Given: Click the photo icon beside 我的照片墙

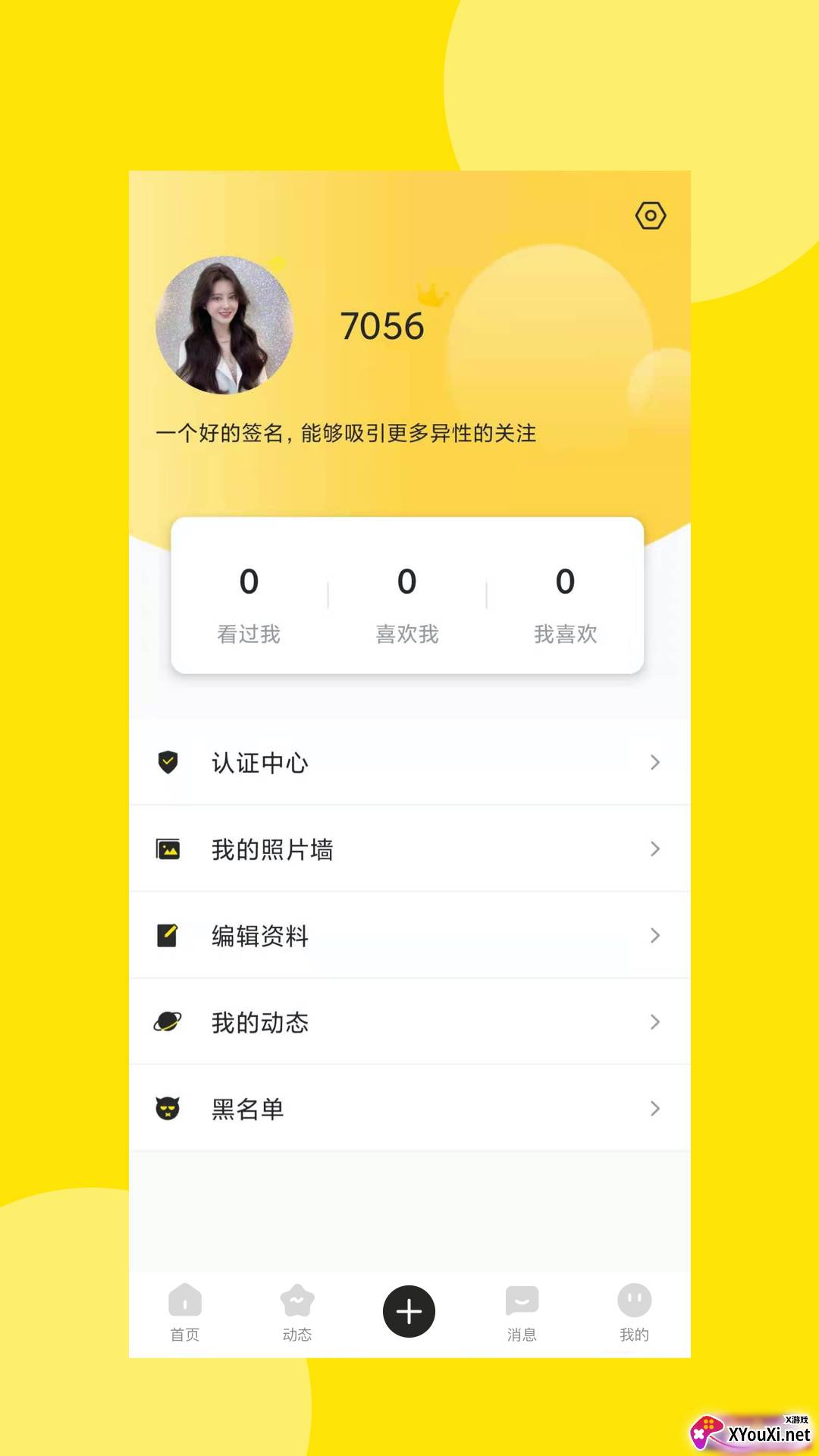Looking at the screenshot, I should (168, 849).
